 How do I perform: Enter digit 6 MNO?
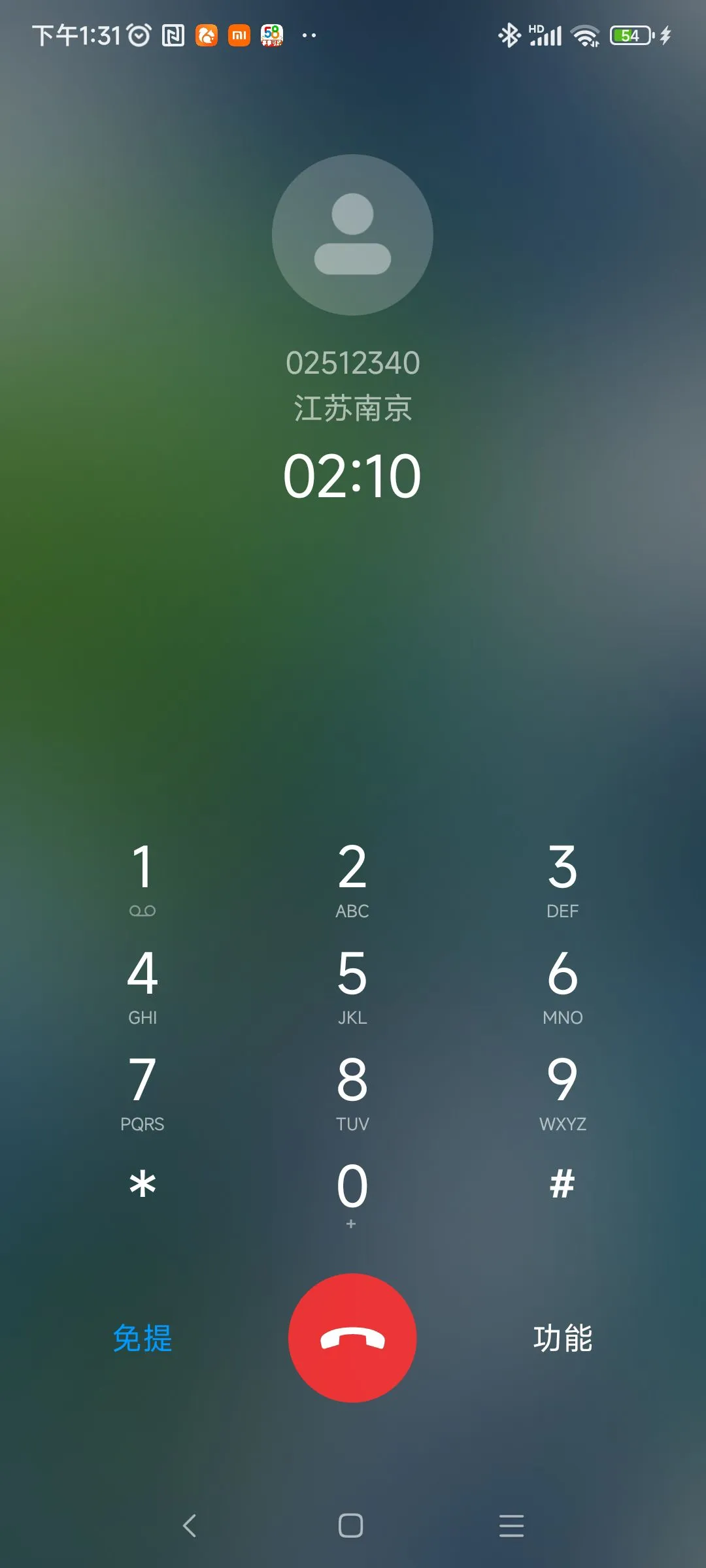[562, 985]
